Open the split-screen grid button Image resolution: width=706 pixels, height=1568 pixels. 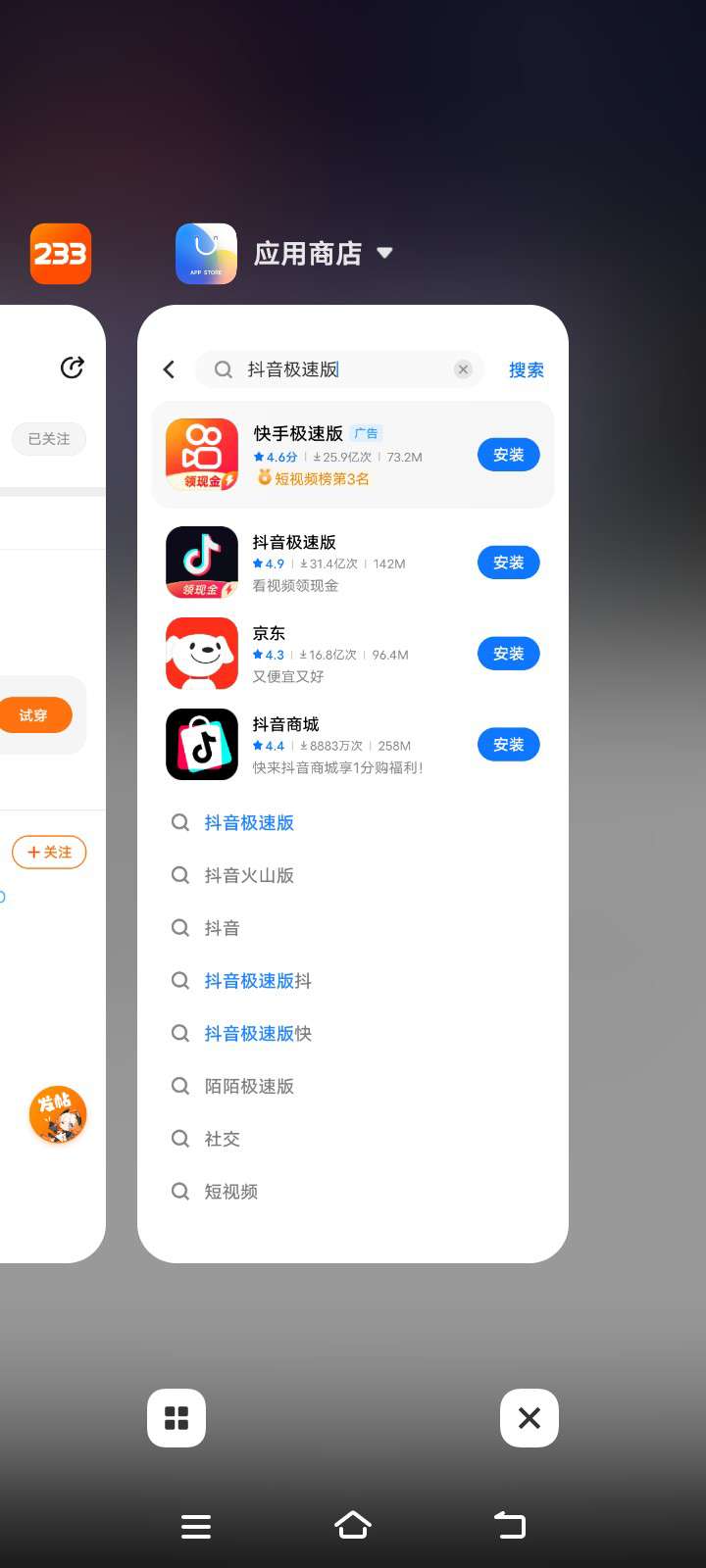176,1417
